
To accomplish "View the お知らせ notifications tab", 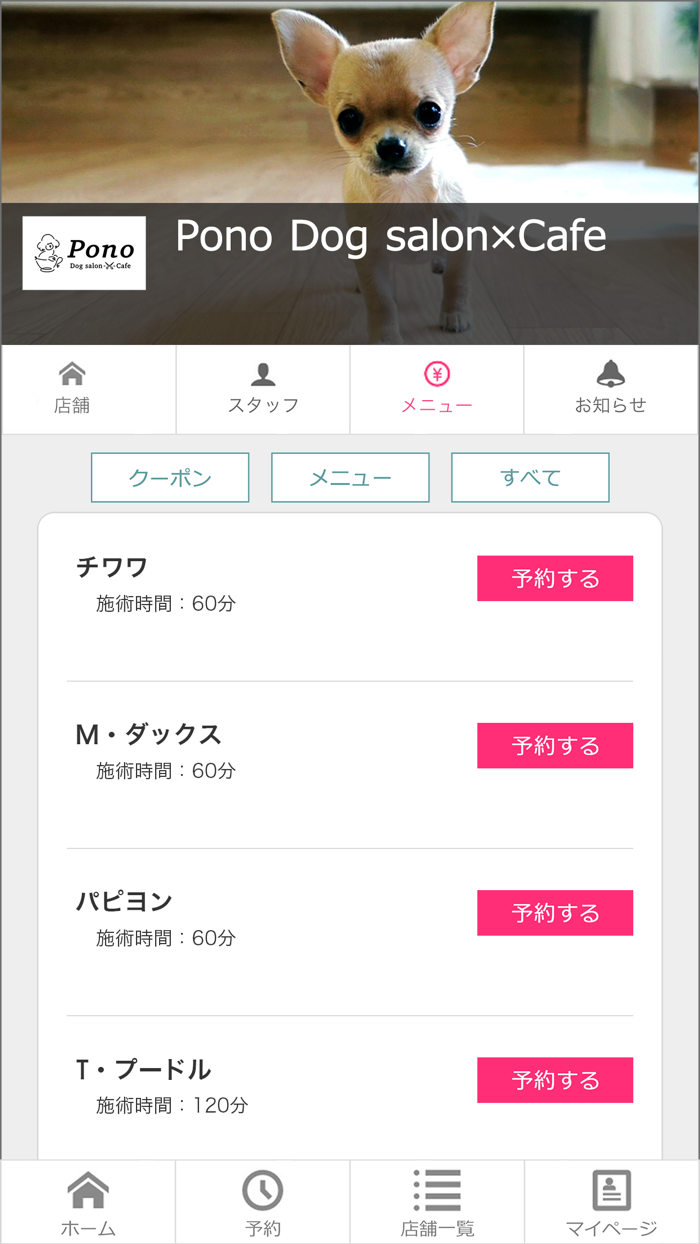I will click(x=611, y=389).
